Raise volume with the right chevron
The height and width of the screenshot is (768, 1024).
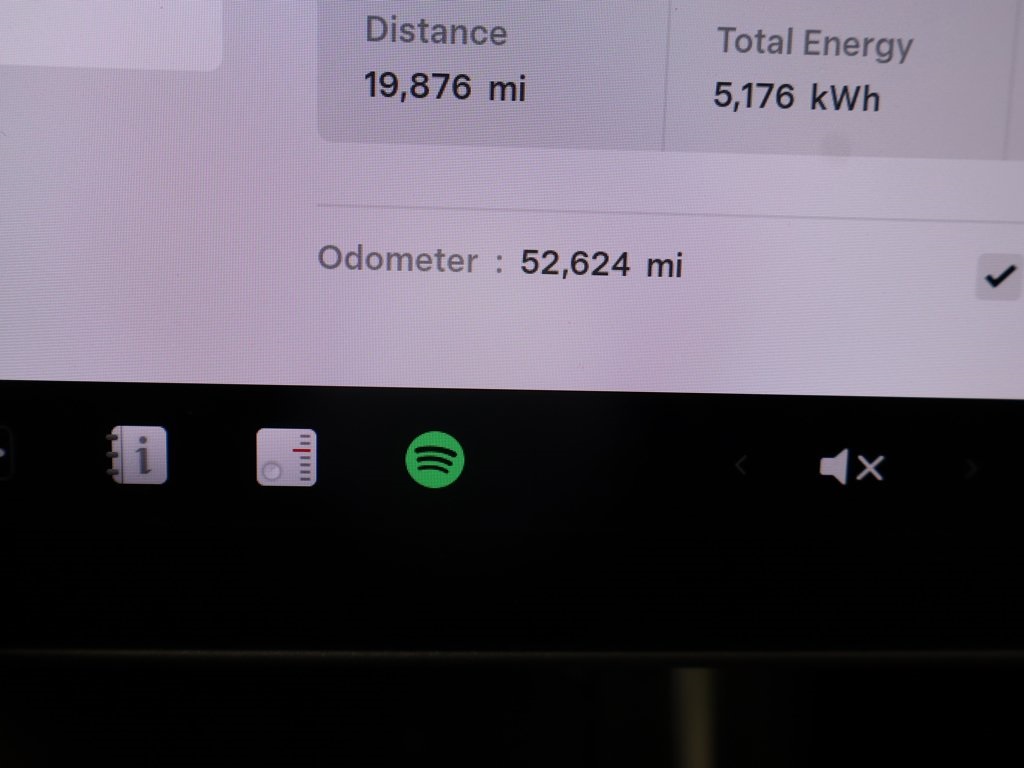pyautogui.click(x=969, y=468)
